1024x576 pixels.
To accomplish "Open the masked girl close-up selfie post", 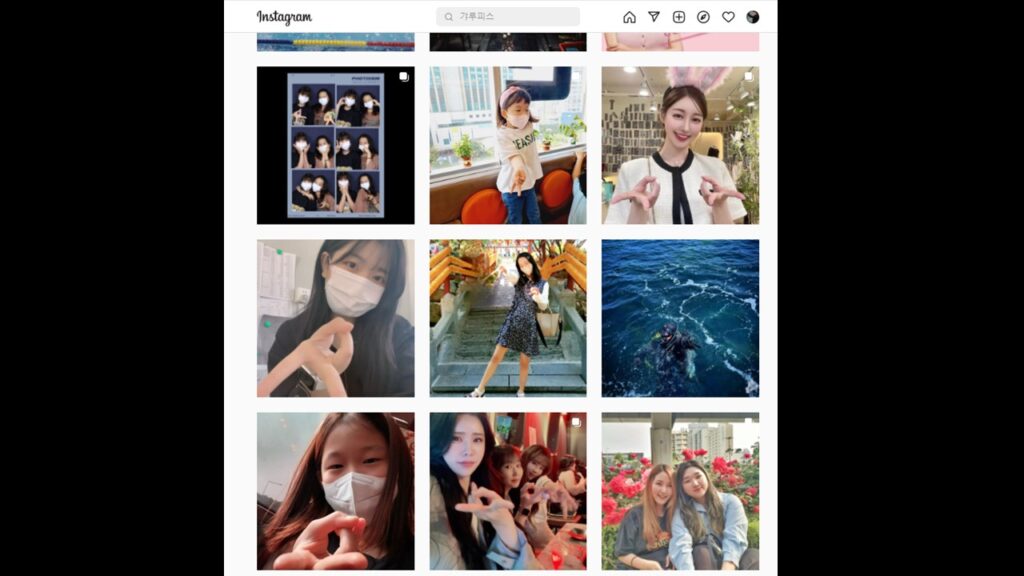I will pos(335,491).
